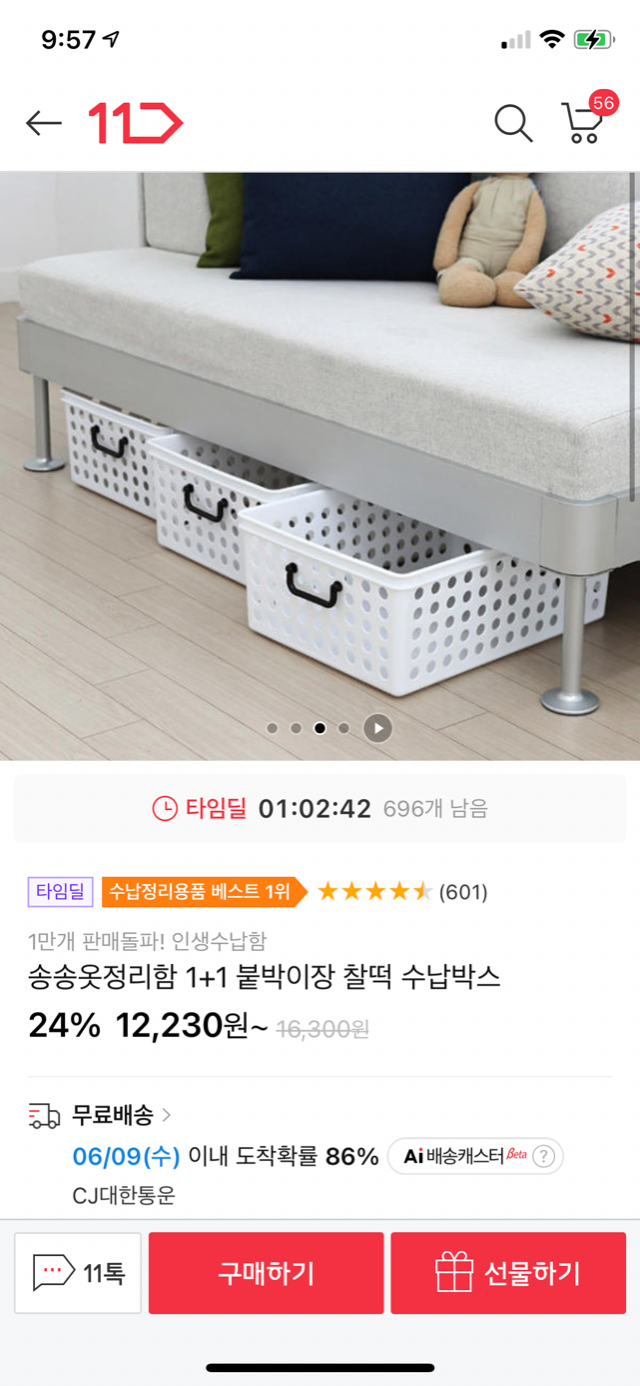
Task: Open the search magnifier
Action: click(513, 123)
